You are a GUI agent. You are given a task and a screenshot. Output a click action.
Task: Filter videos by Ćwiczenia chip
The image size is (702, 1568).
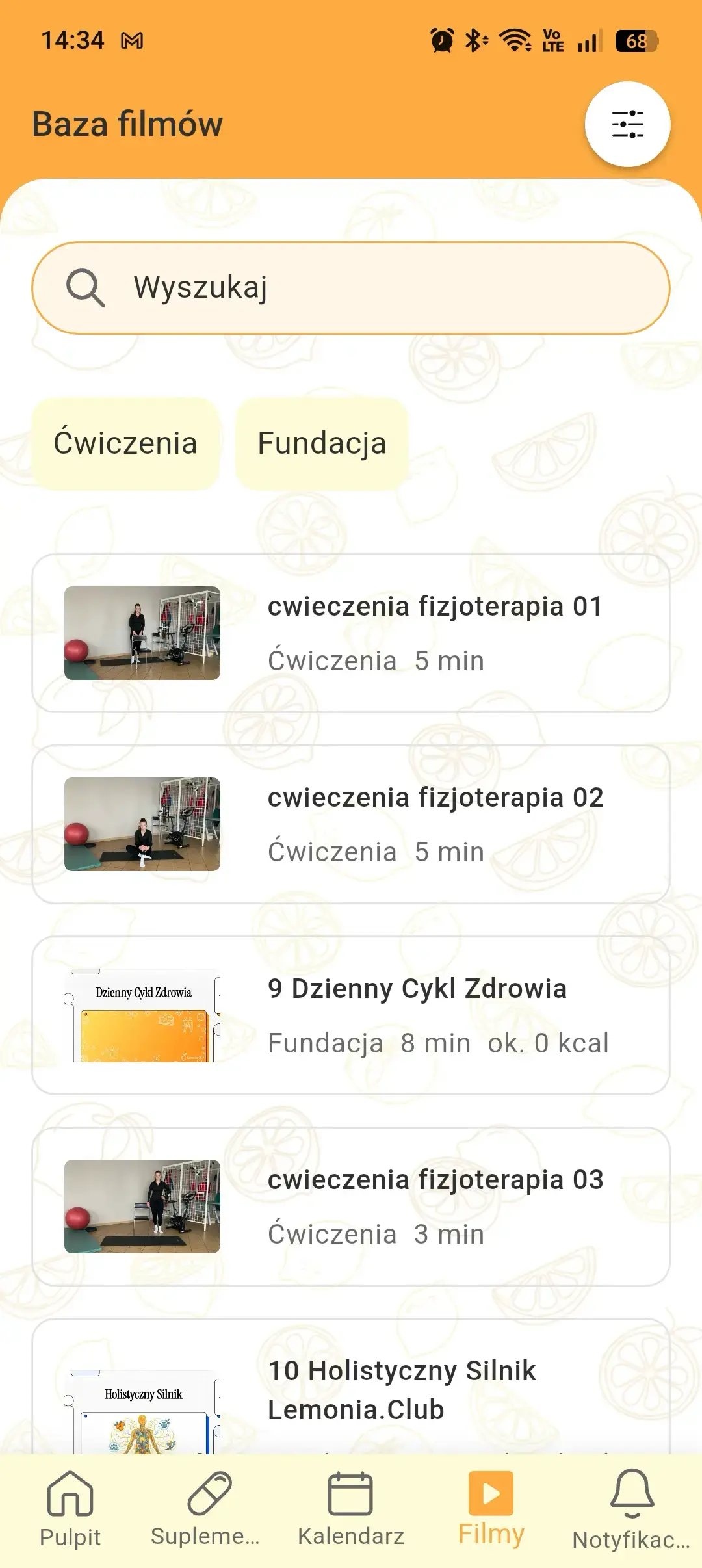[125, 443]
